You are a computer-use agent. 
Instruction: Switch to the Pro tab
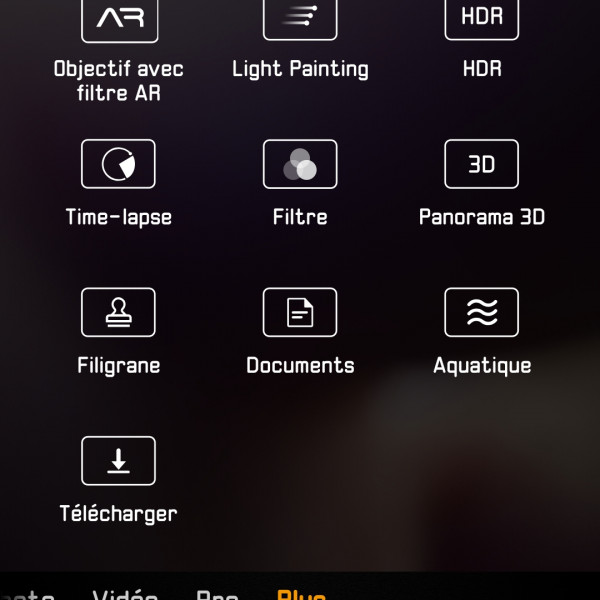(x=217, y=594)
